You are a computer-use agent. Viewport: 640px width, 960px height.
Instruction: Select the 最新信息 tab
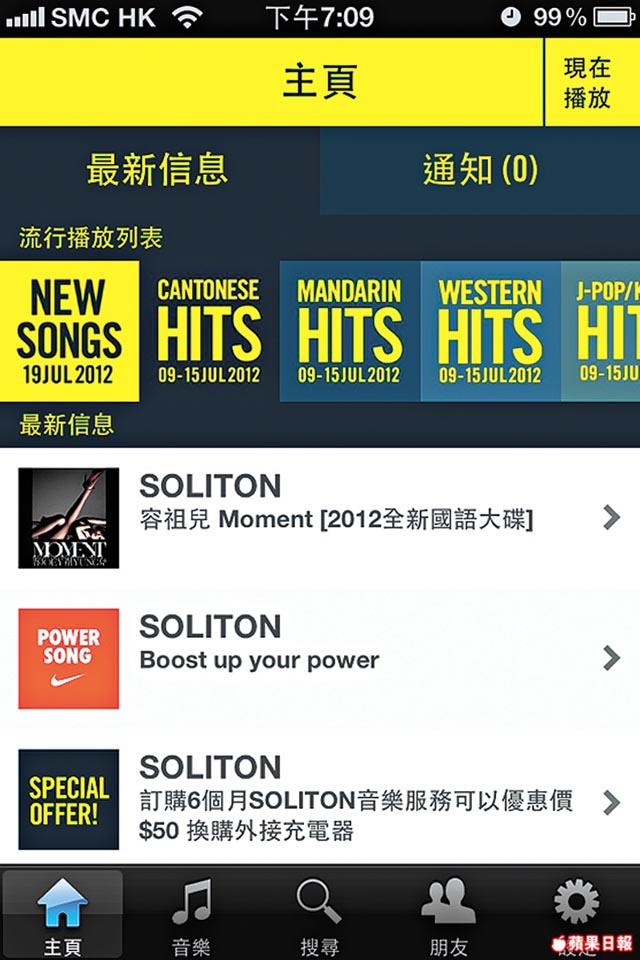pos(158,170)
